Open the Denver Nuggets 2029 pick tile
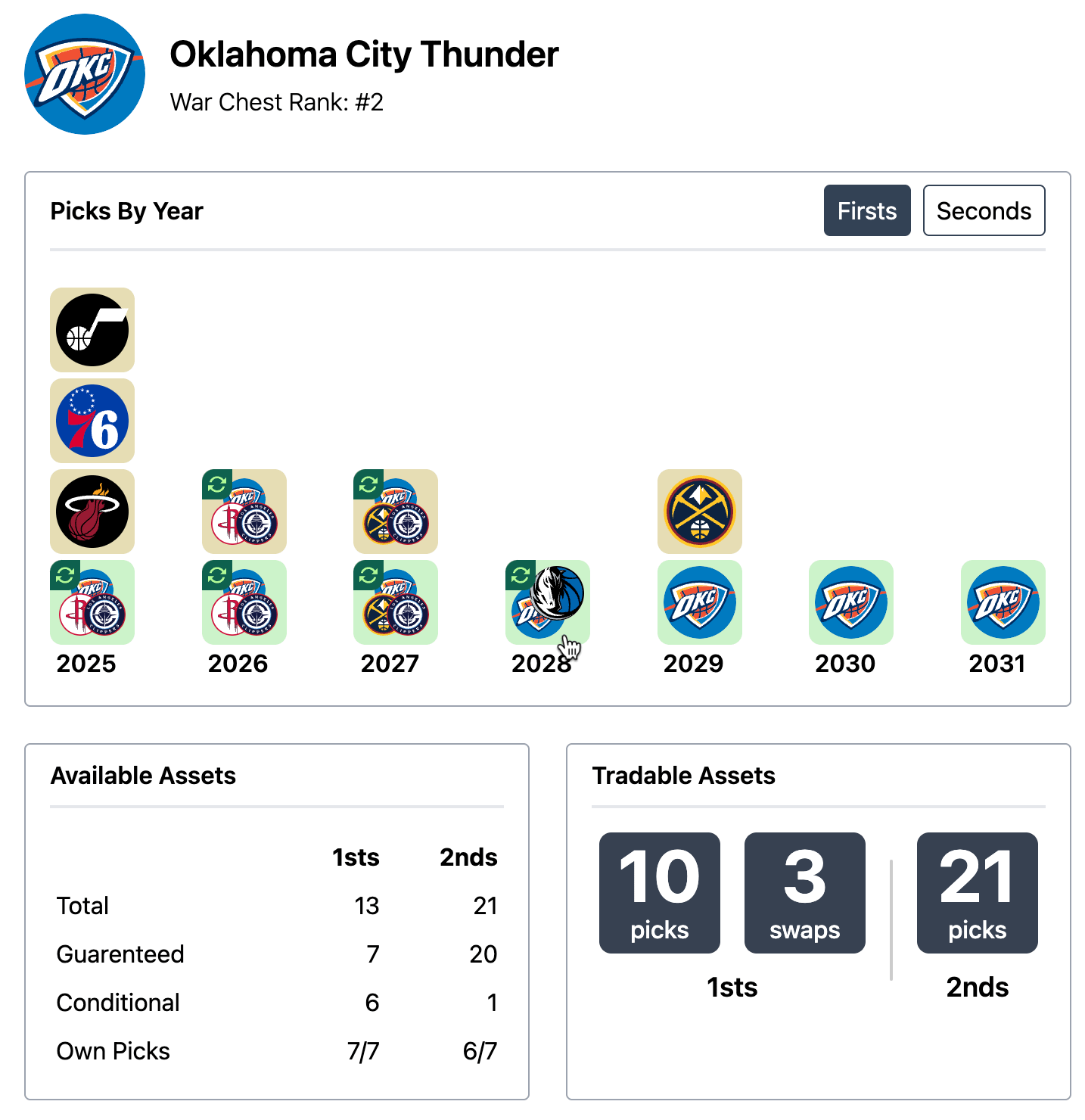Screen dimensions: 1085x1120 [x=699, y=512]
